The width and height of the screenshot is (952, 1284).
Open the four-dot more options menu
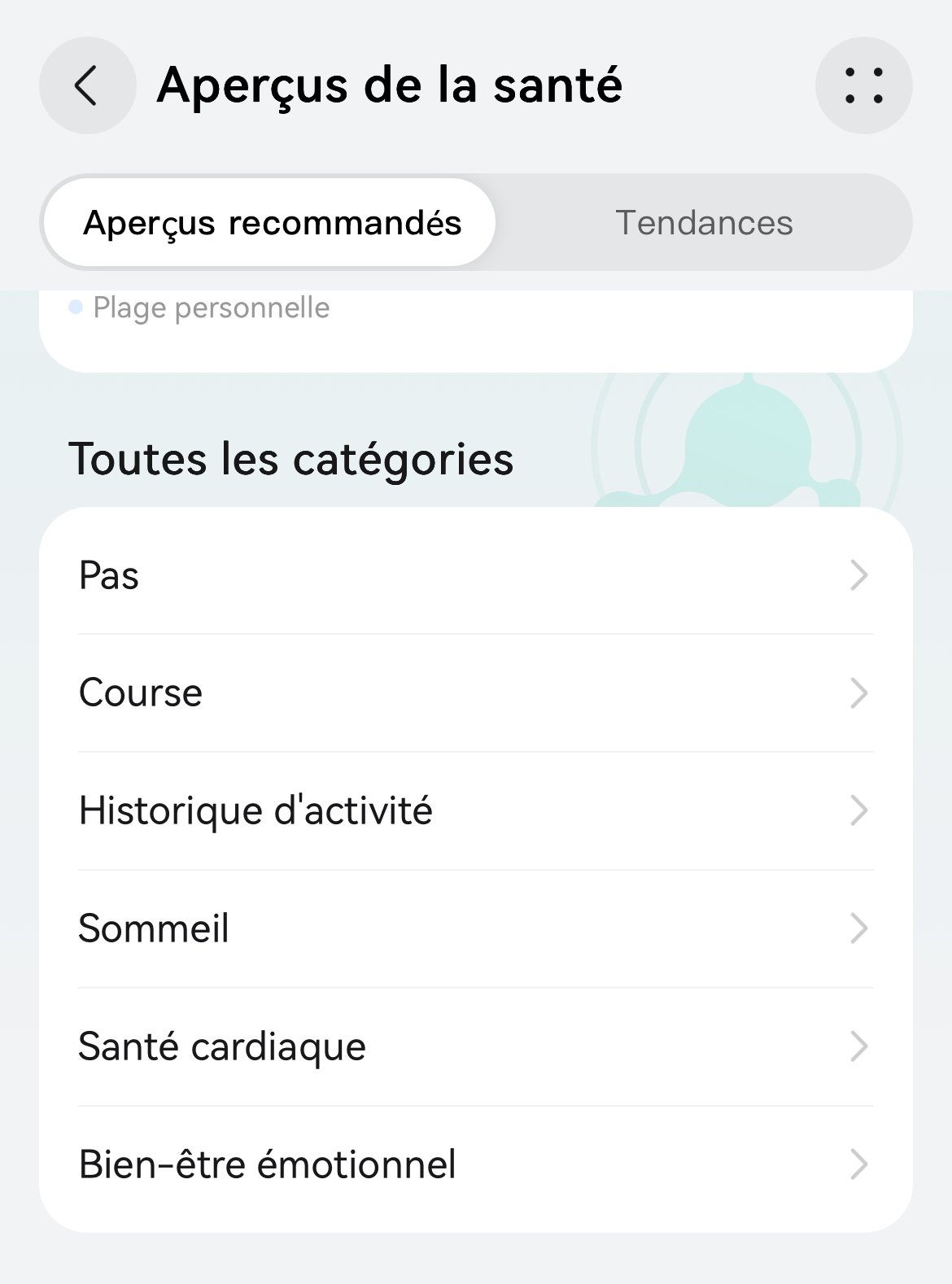863,85
